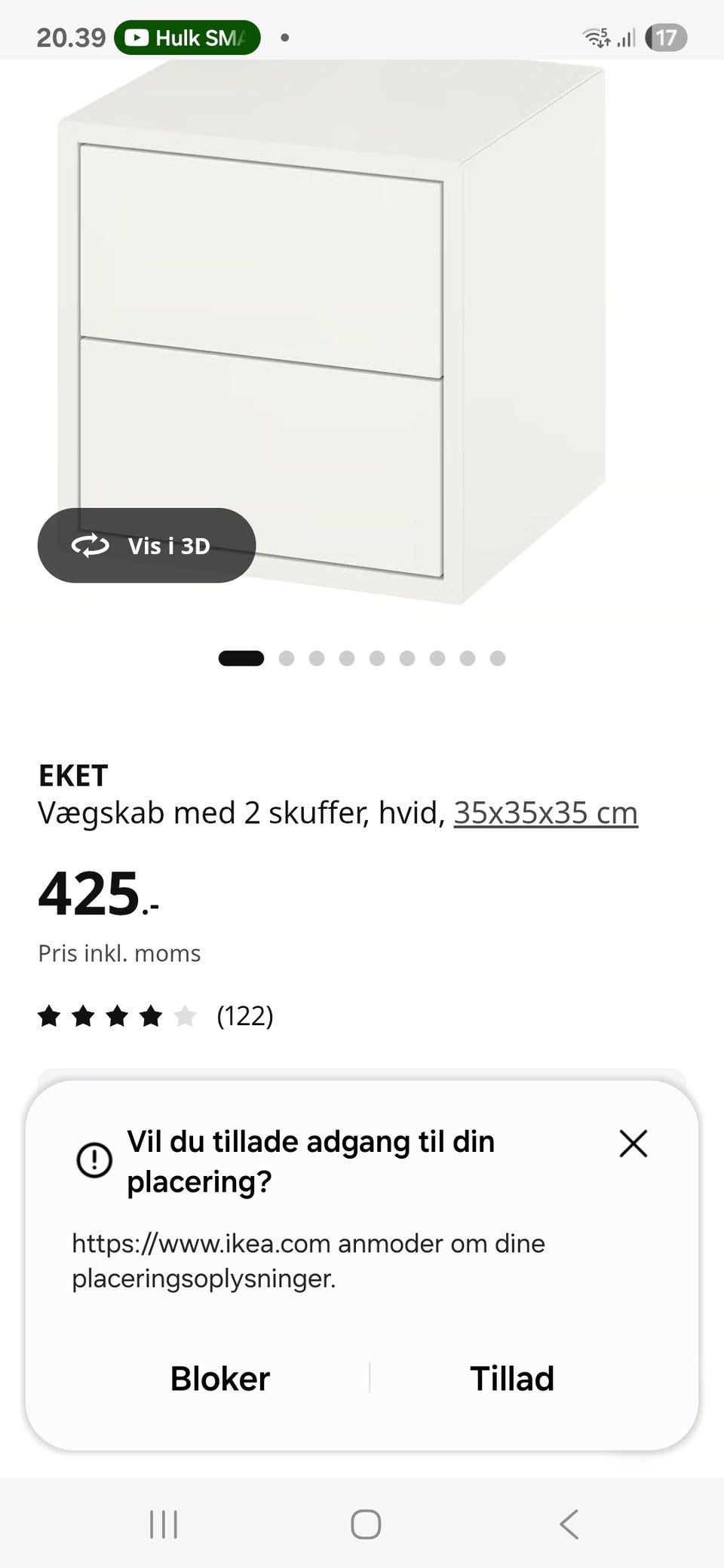Select the first carousel page dot
Image resolution: width=724 pixels, height=1568 pixels.
241,657
